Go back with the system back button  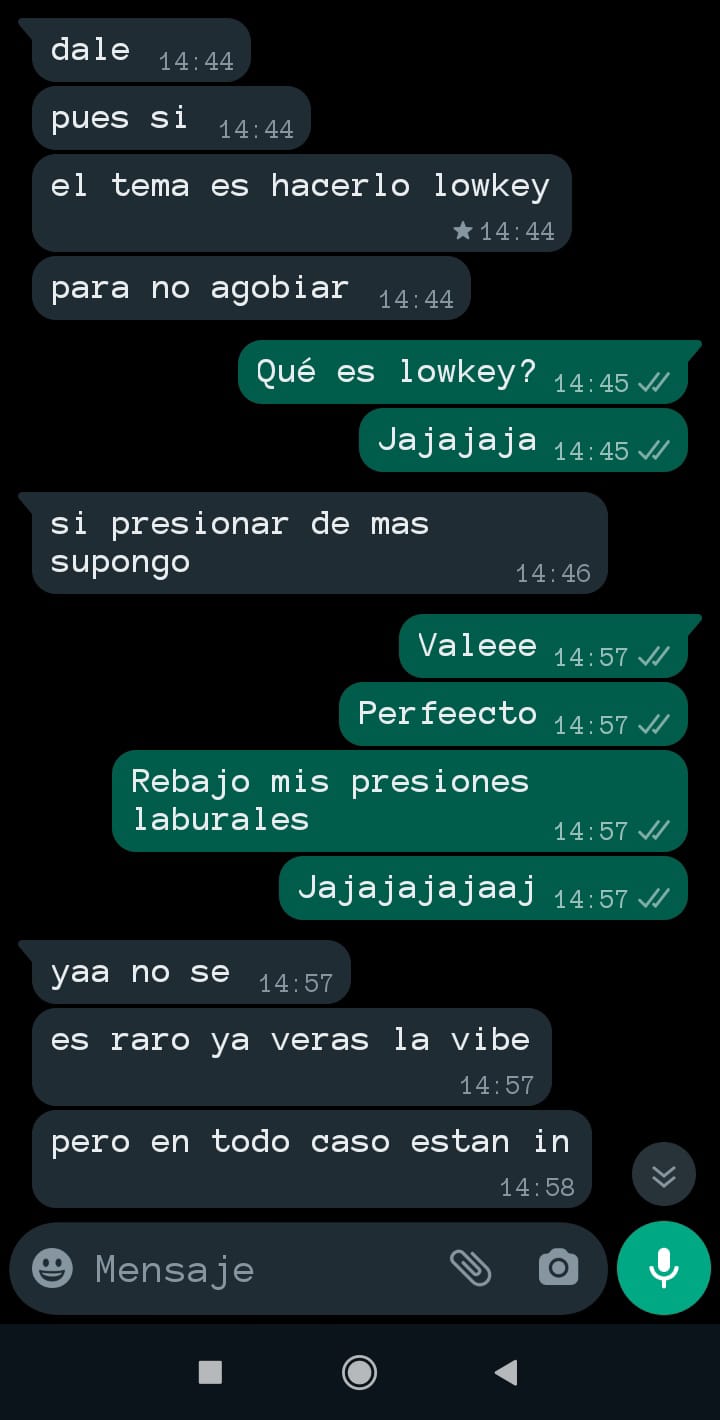pos(506,1372)
